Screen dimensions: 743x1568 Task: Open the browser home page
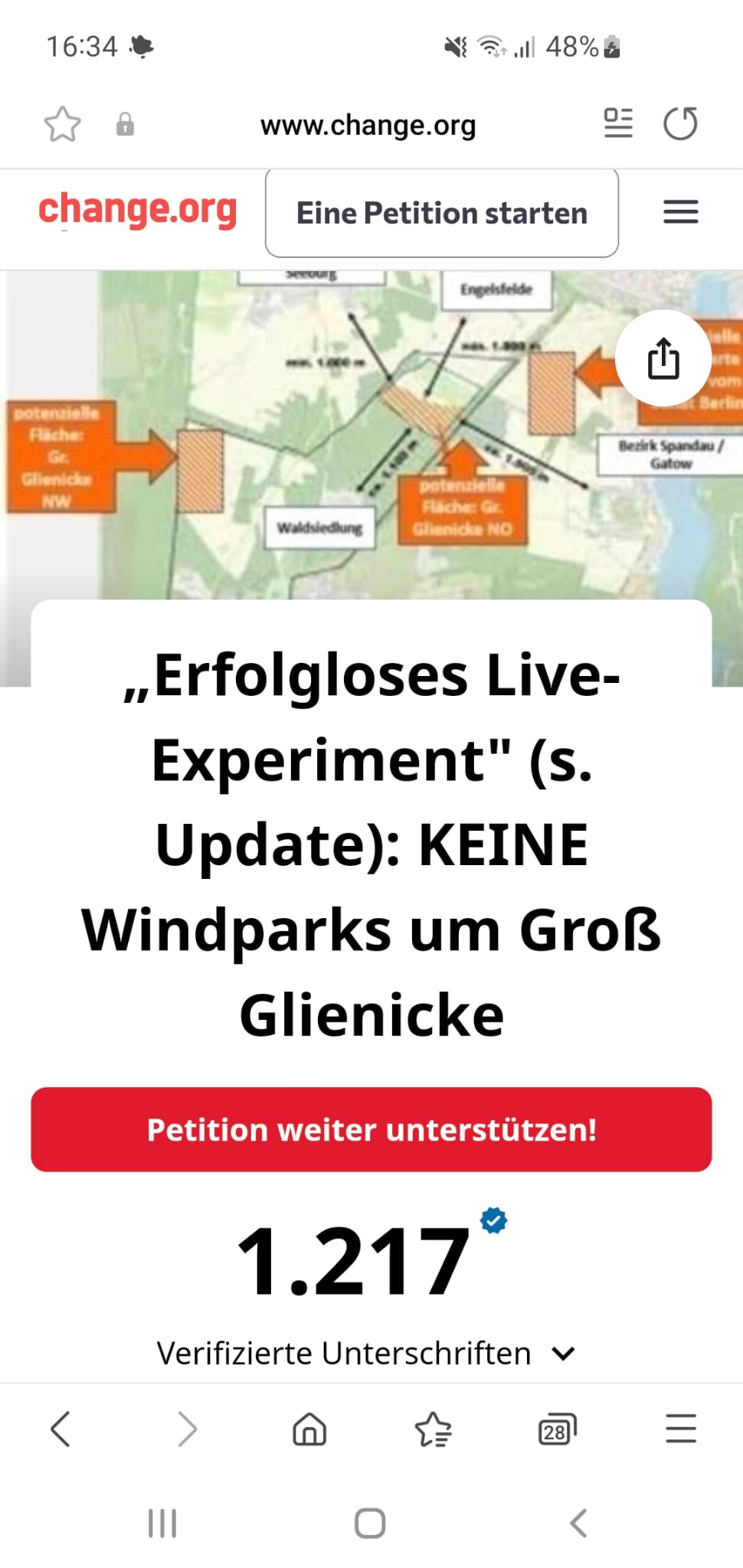[x=309, y=1429]
